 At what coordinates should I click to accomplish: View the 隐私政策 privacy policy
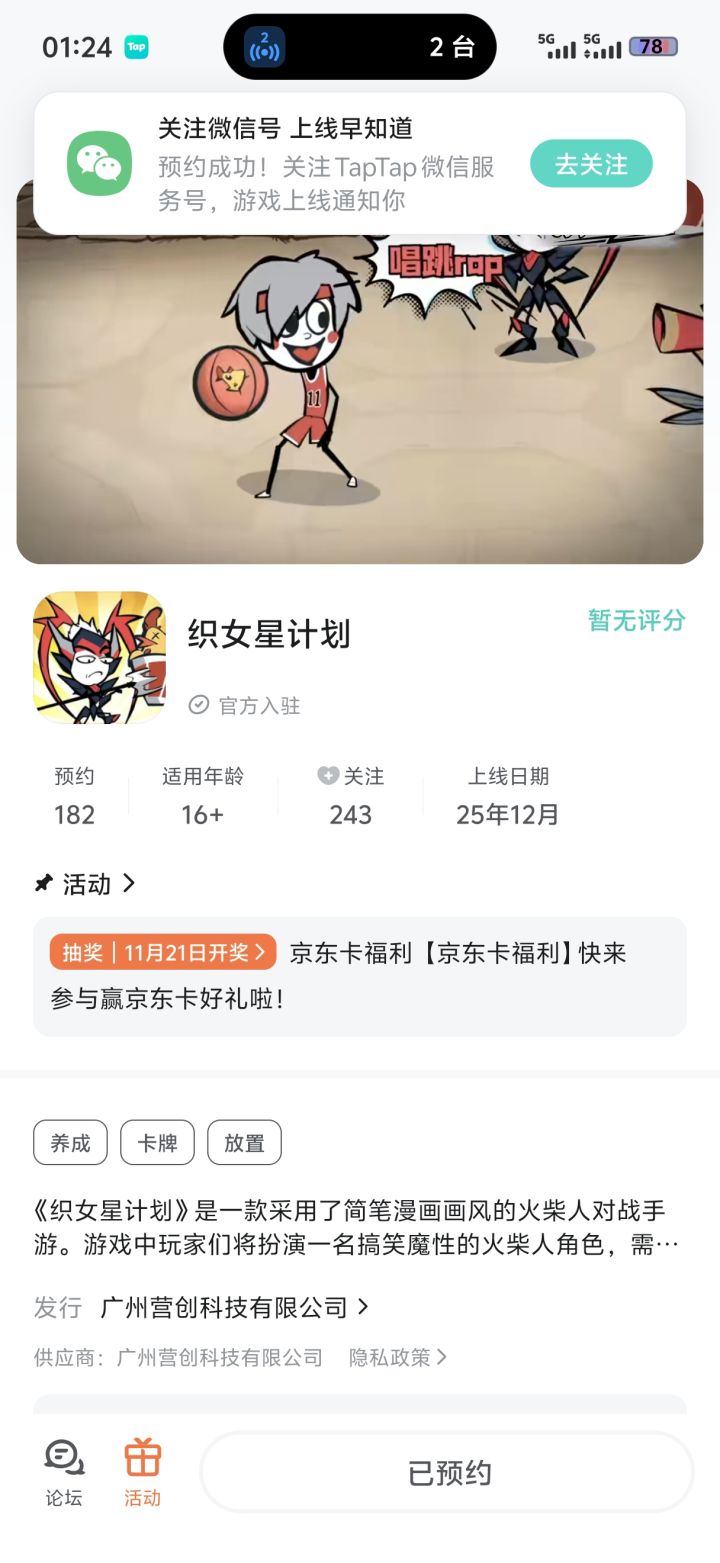coord(397,1357)
